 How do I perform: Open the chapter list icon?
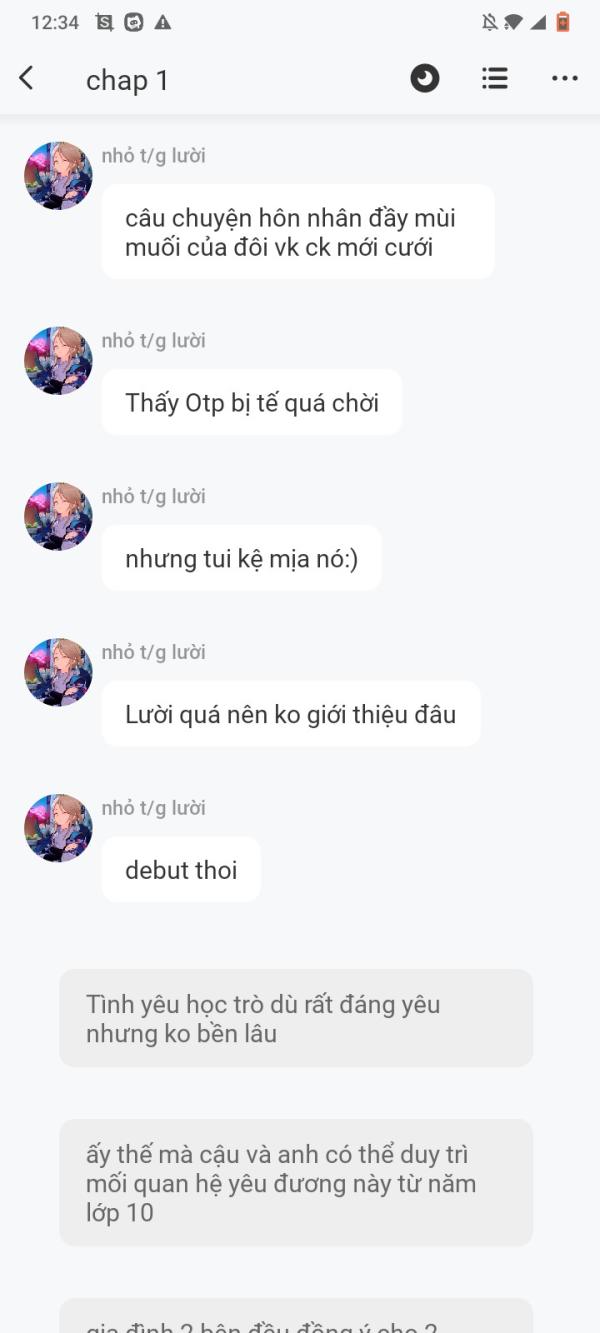click(x=495, y=78)
